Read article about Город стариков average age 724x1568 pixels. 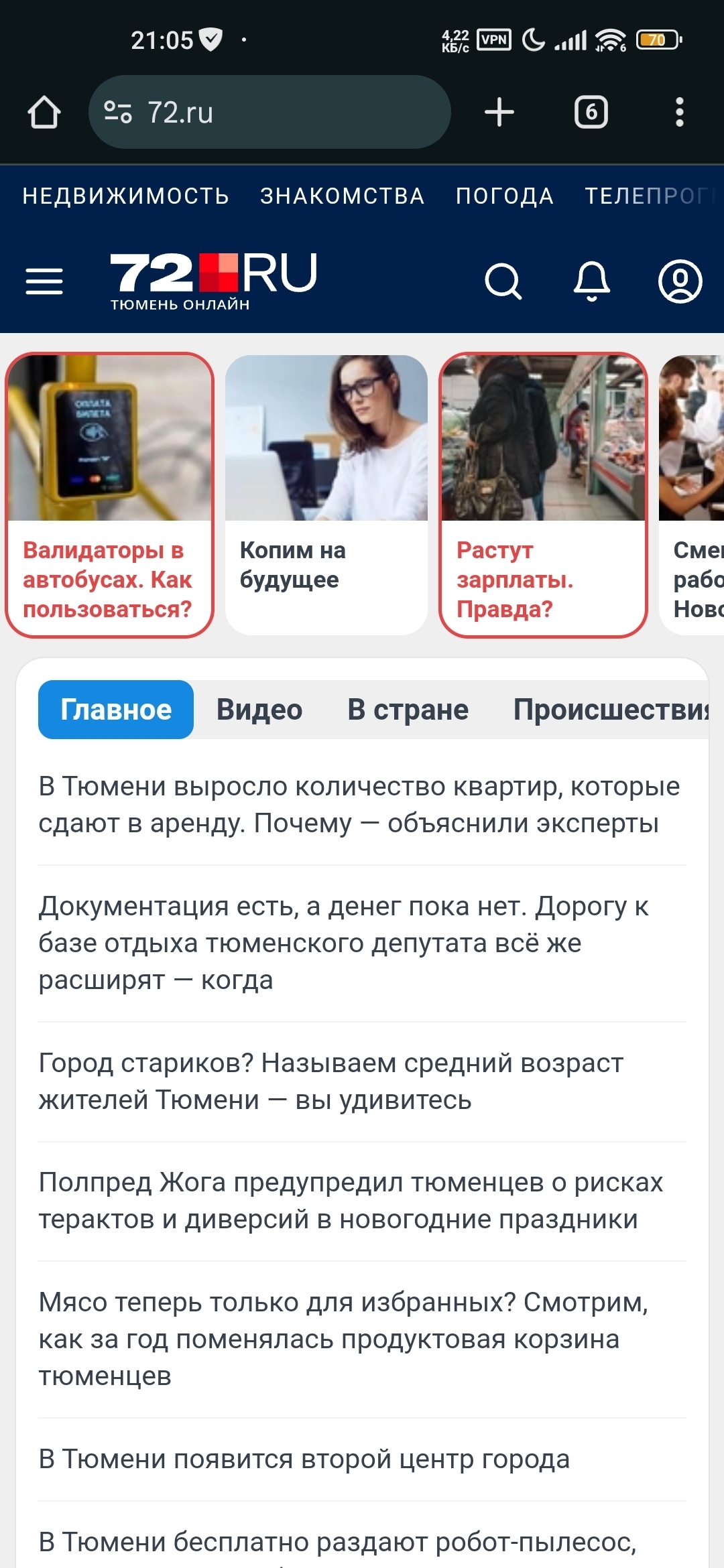tap(331, 1081)
